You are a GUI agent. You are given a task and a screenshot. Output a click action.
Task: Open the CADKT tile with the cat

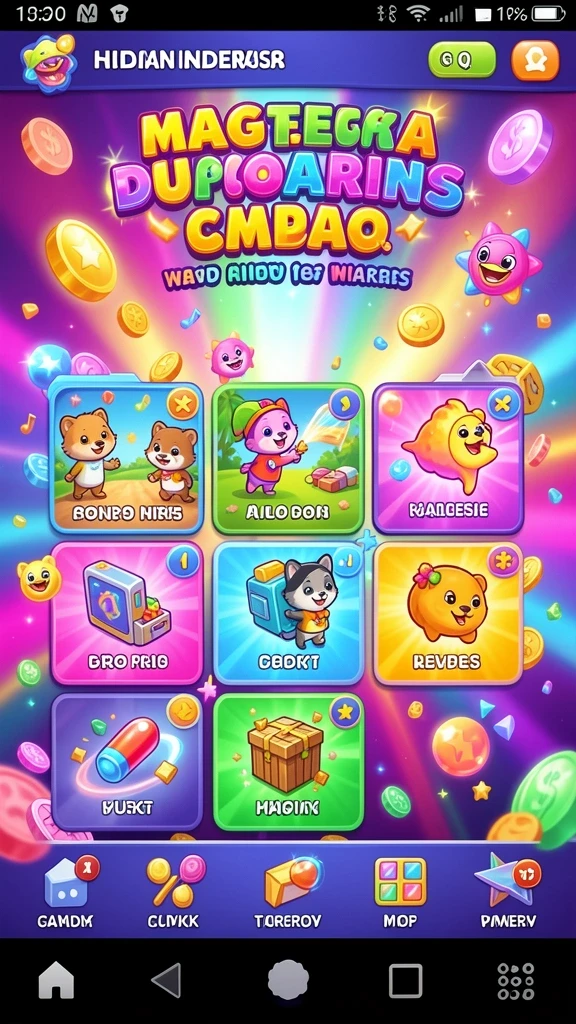pos(288,613)
